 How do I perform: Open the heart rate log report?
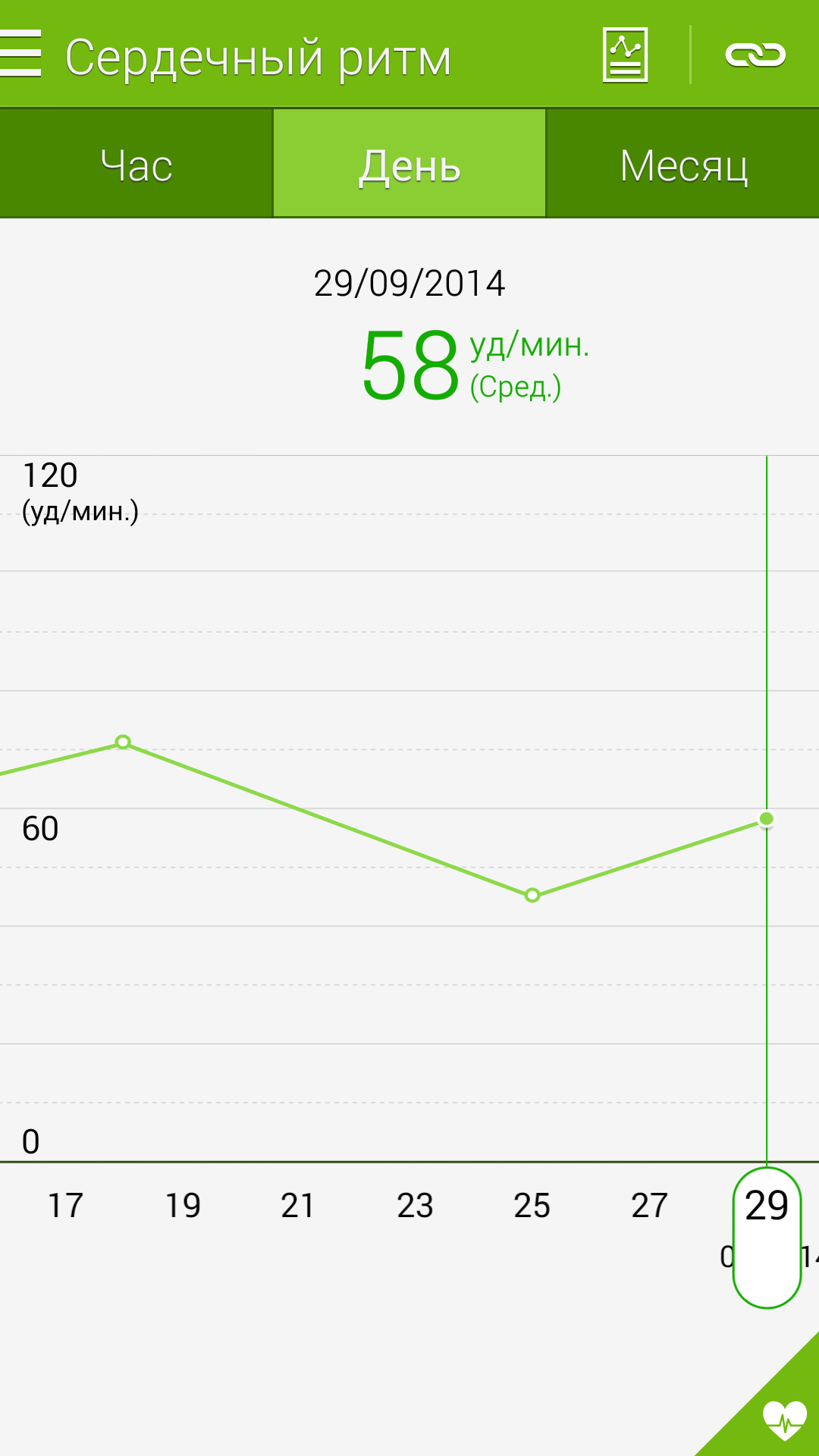point(625,55)
